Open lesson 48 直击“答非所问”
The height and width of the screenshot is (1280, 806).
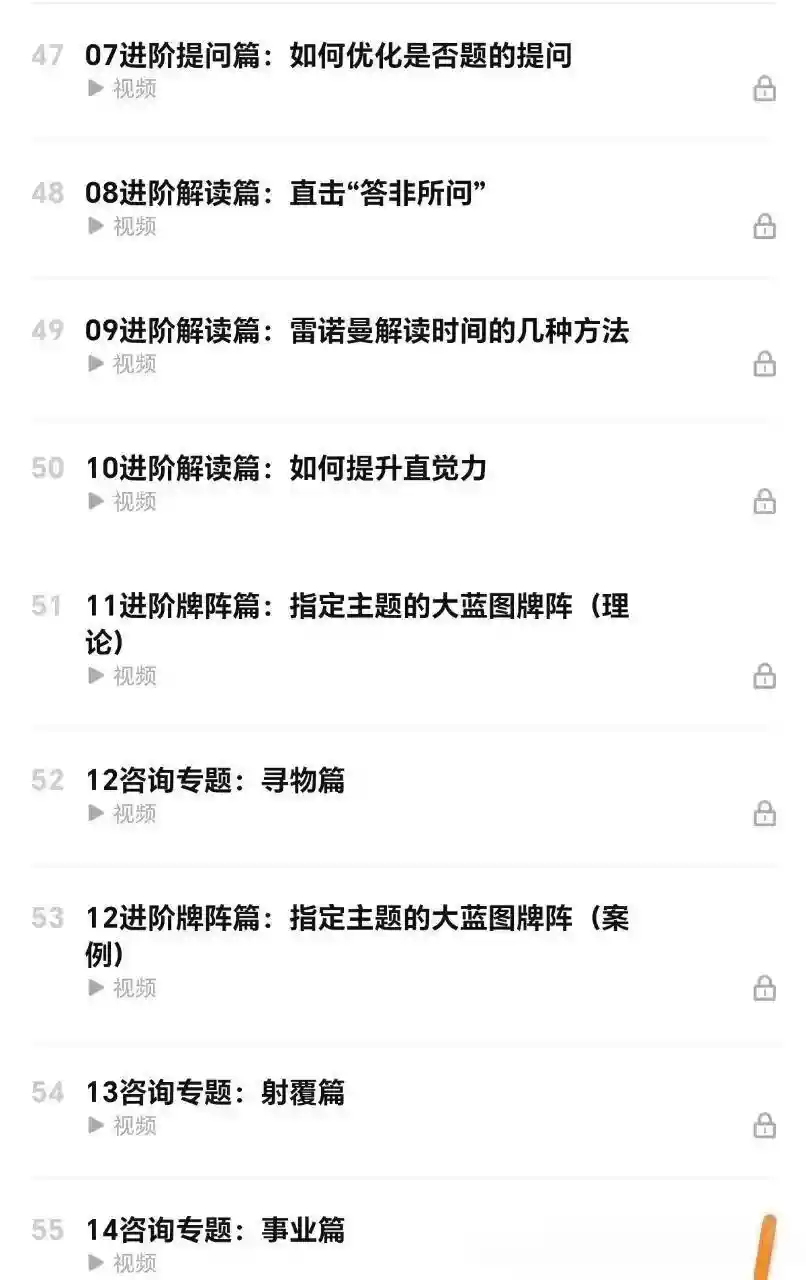coord(403,208)
